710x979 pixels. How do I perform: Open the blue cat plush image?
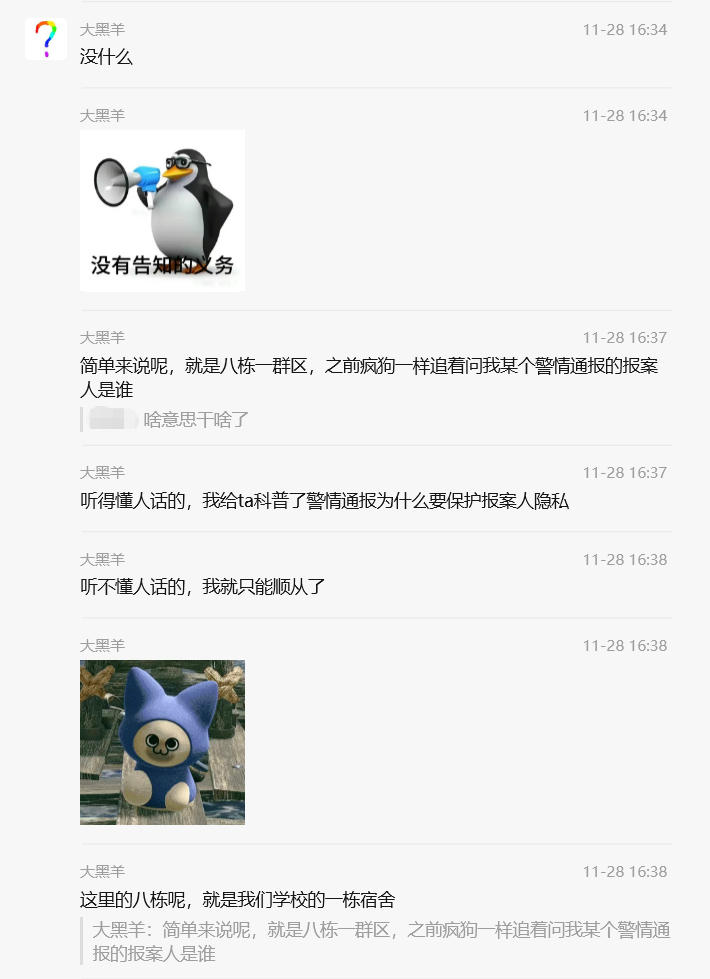pyautogui.click(x=162, y=742)
